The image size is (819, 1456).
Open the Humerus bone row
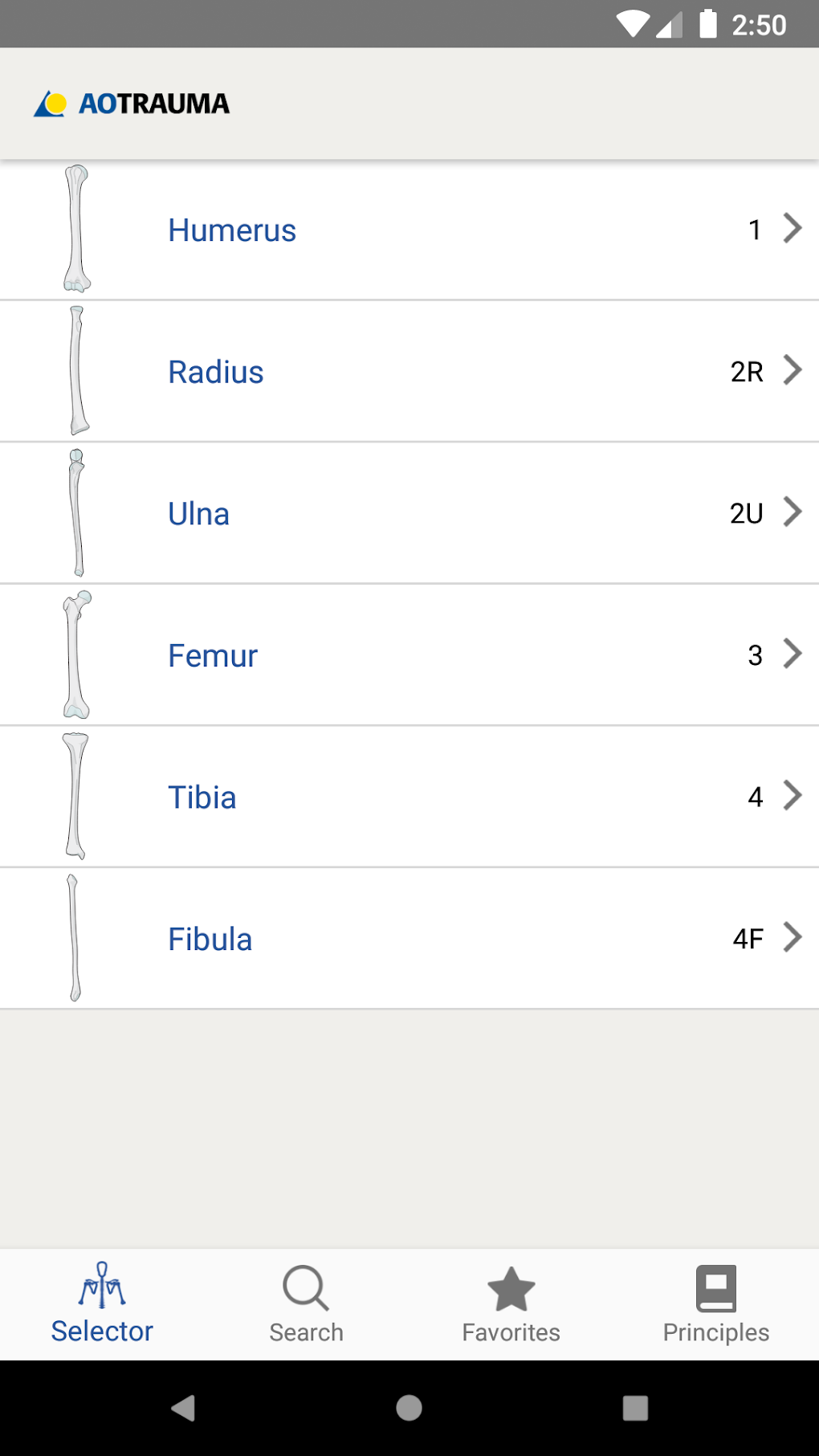tap(409, 230)
